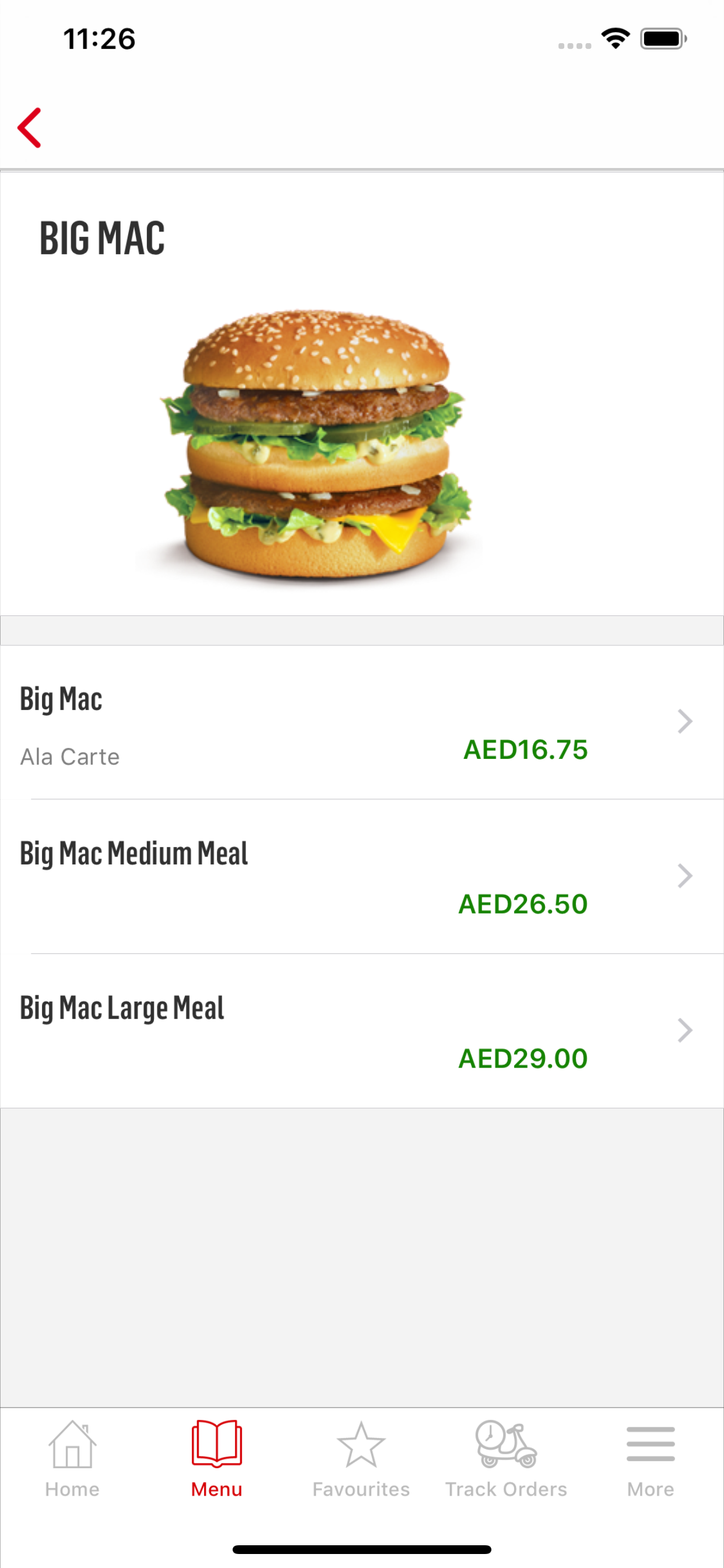Tap the Menu tab
This screenshot has width=724, height=1568.
(217, 1458)
